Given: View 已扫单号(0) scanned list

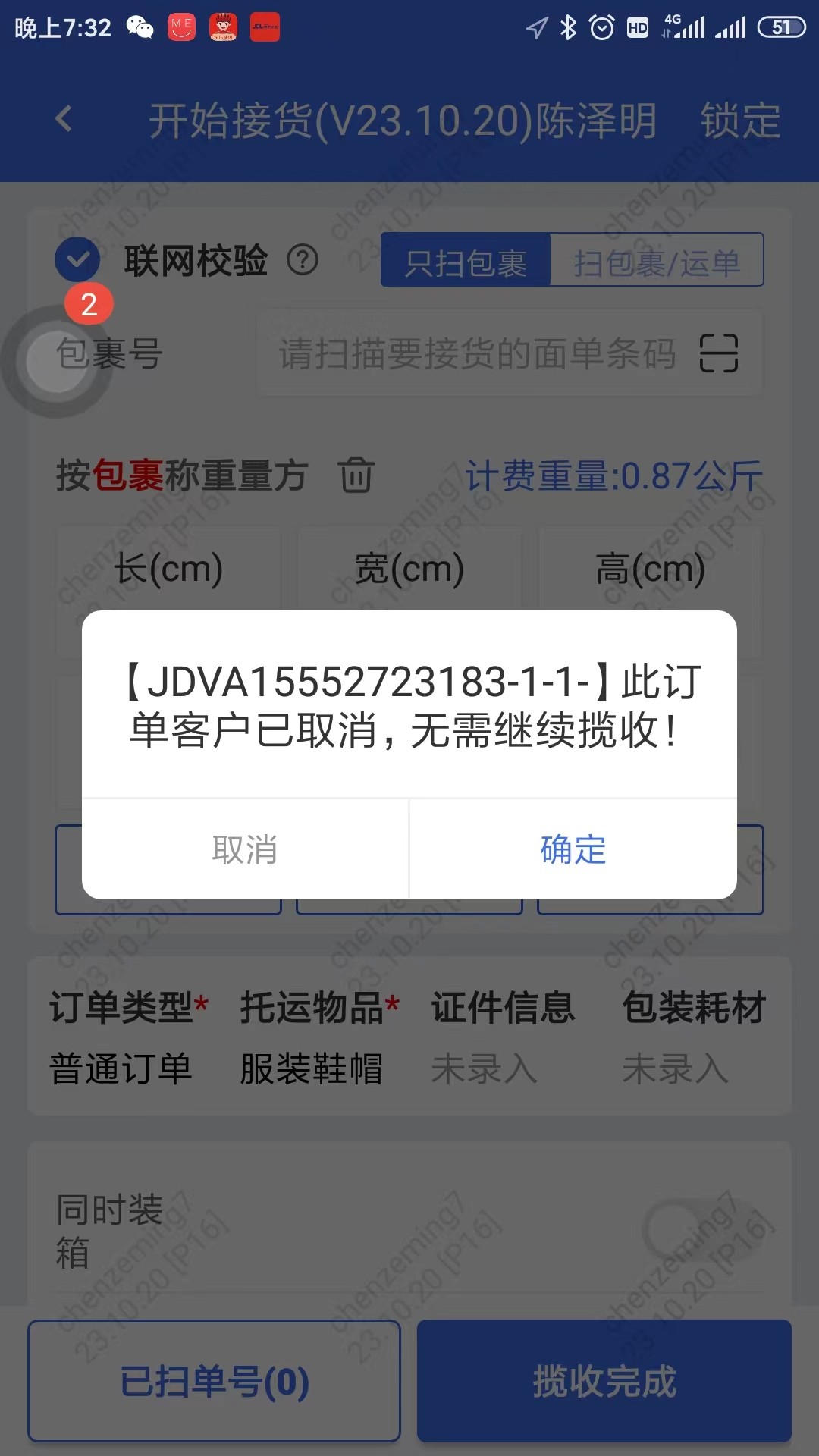Looking at the screenshot, I should click(215, 1381).
